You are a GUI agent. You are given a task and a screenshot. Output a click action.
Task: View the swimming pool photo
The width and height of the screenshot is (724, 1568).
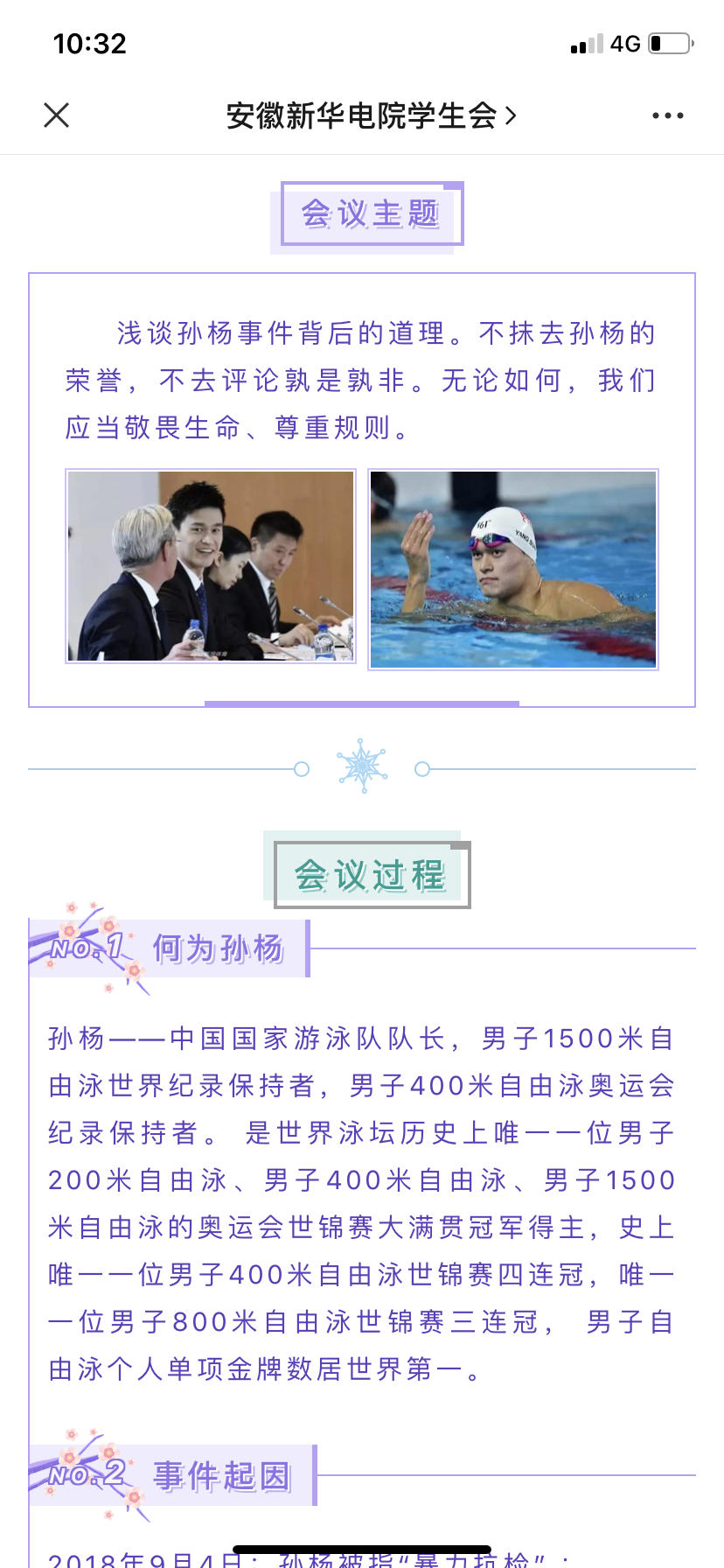point(513,570)
